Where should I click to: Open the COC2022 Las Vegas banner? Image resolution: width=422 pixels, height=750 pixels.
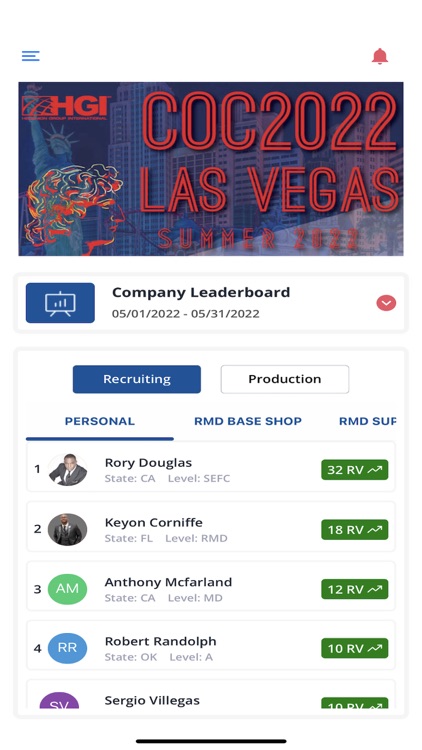[211, 169]
